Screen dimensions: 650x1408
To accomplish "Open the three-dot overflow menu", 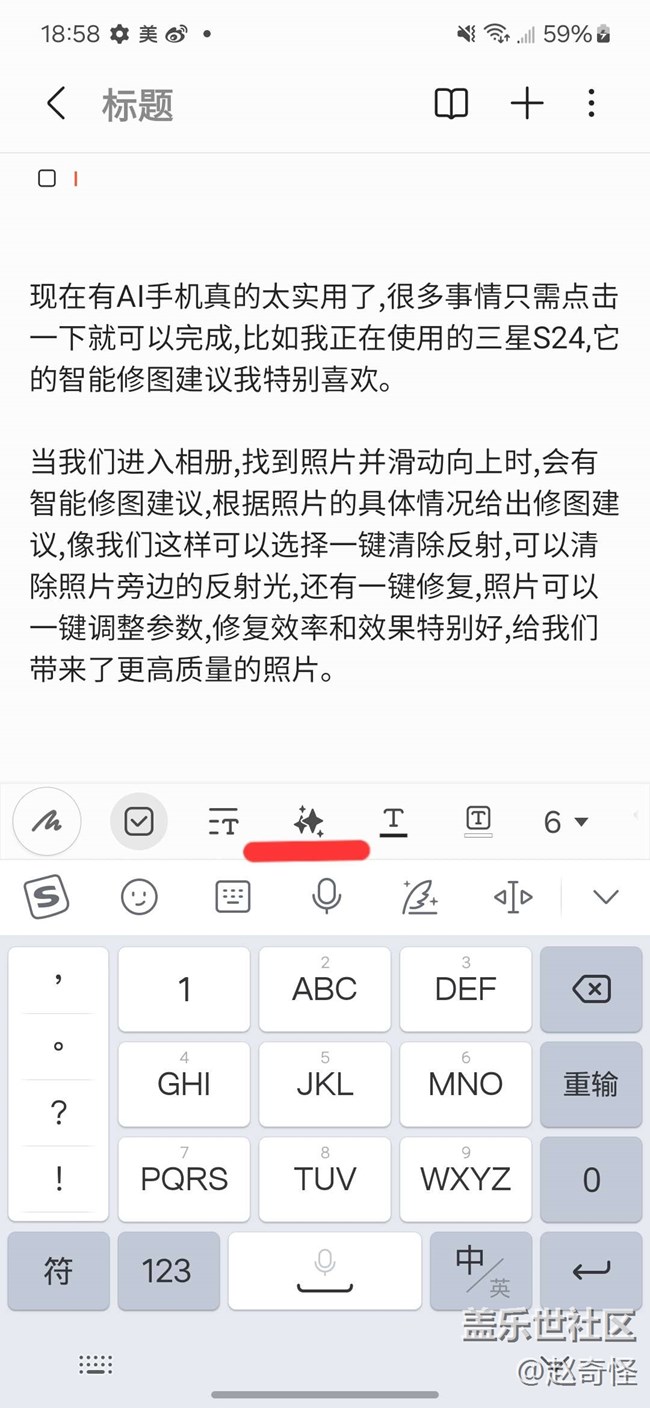I will 592,103.
